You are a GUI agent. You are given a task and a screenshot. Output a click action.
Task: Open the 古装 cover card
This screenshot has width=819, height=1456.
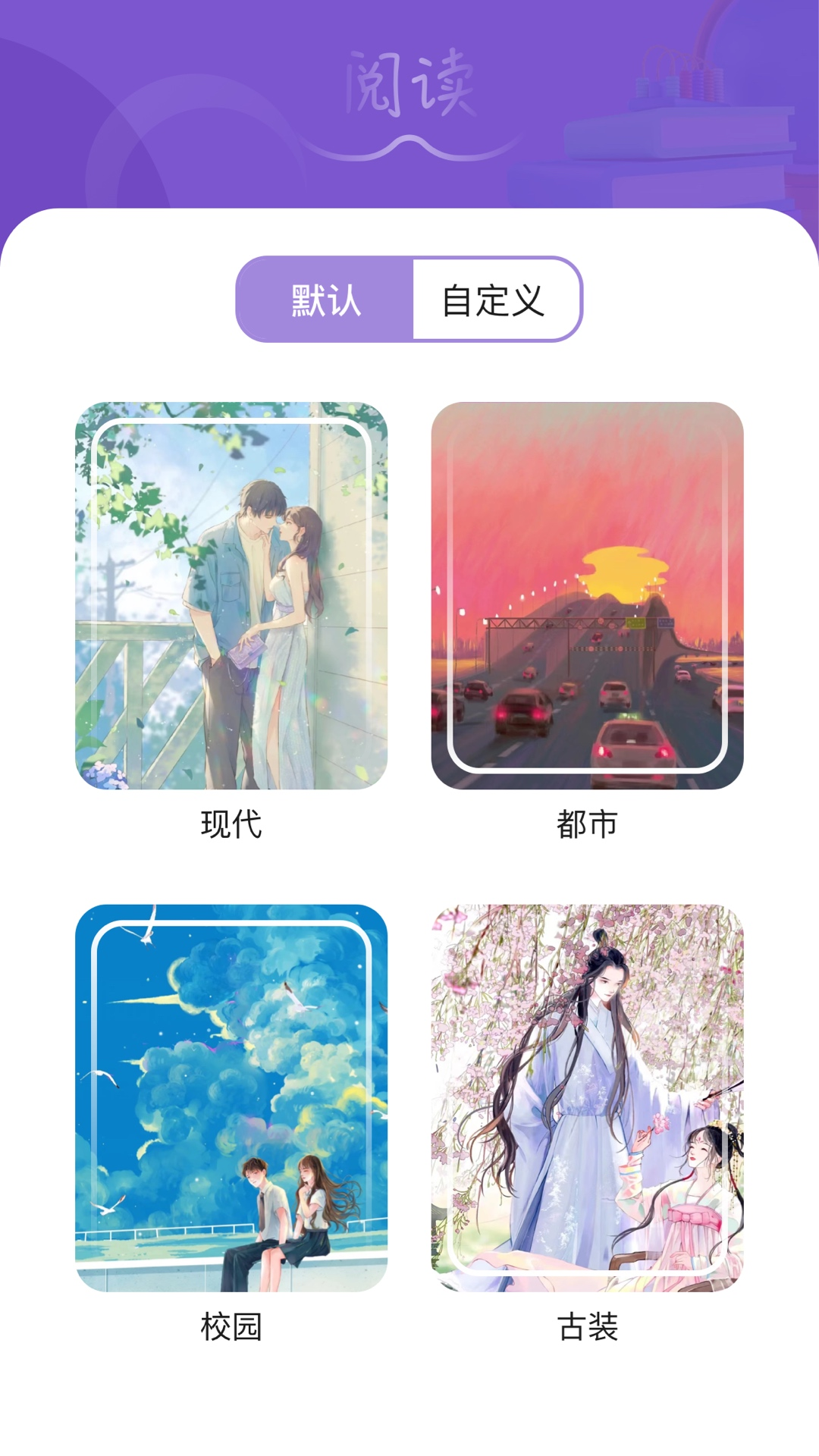587,1097
